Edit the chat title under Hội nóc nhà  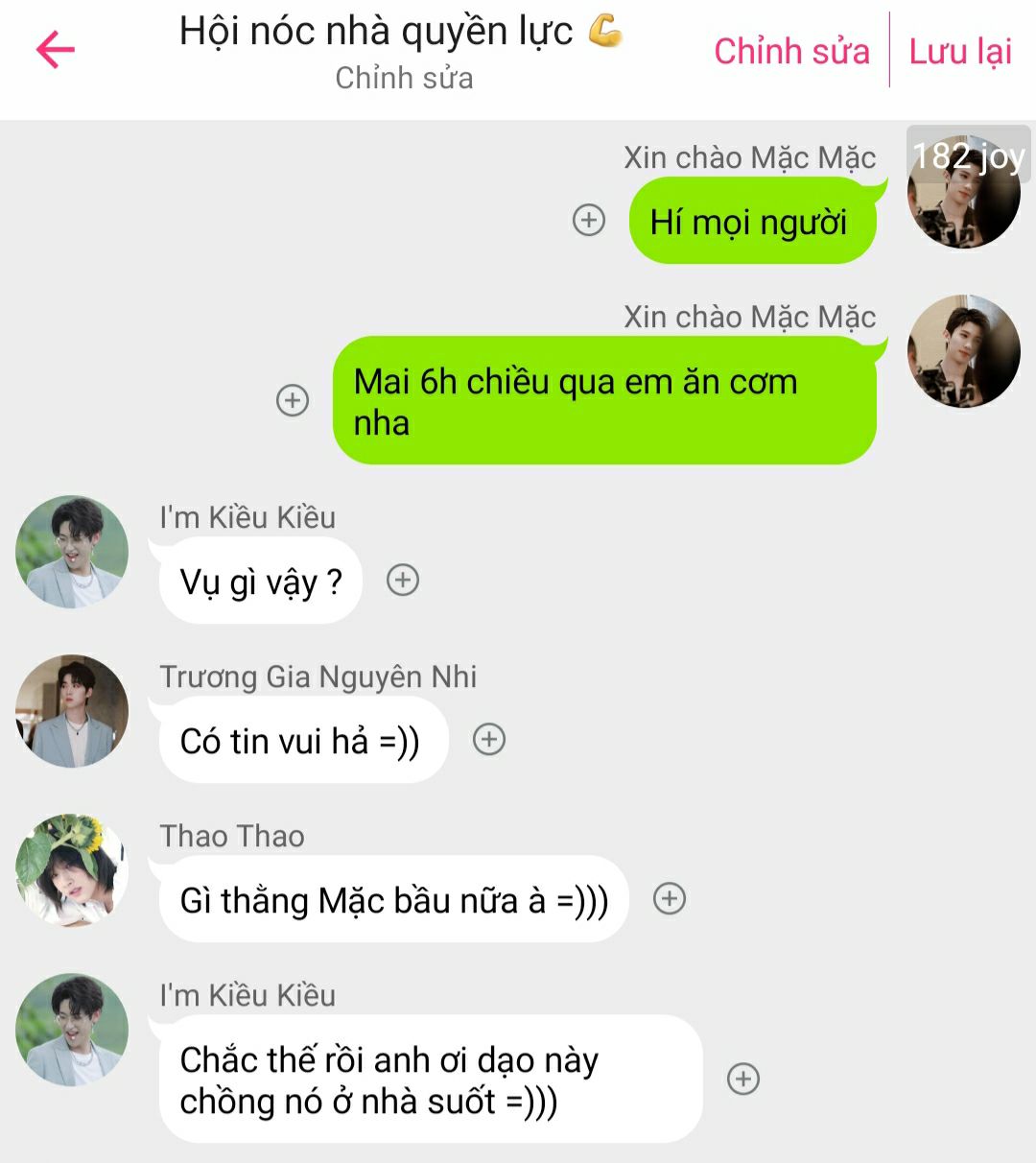click(x=404, y=78)
